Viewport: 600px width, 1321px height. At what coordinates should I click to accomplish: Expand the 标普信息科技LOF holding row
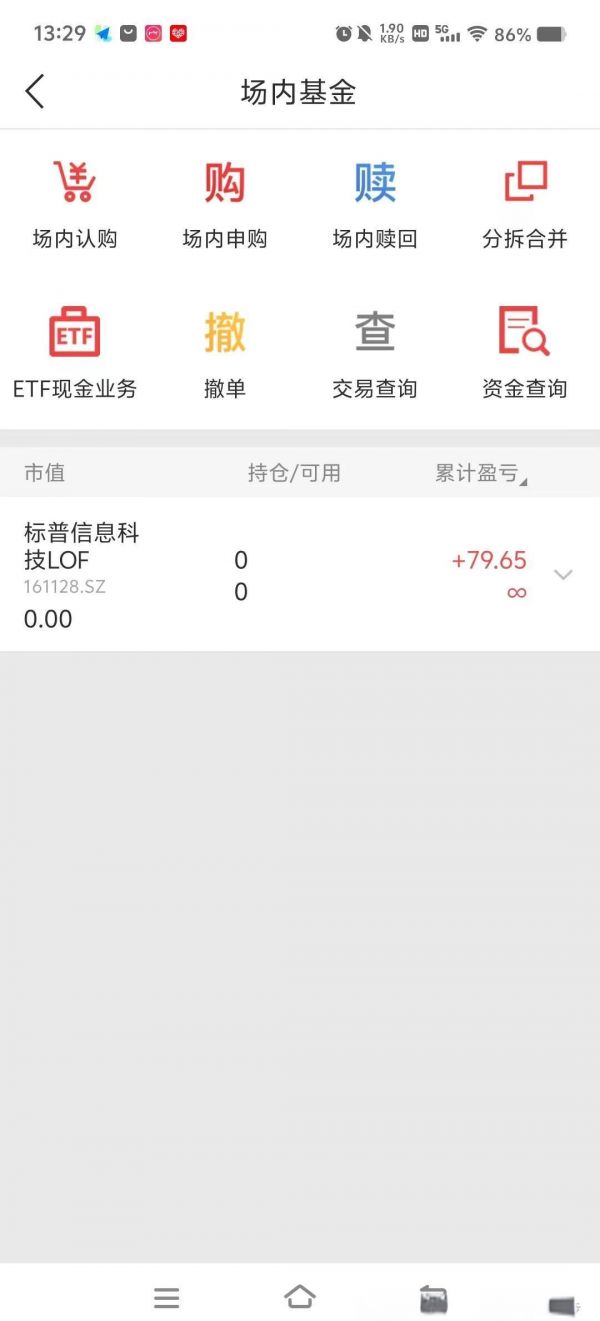(x=563, y=575)
